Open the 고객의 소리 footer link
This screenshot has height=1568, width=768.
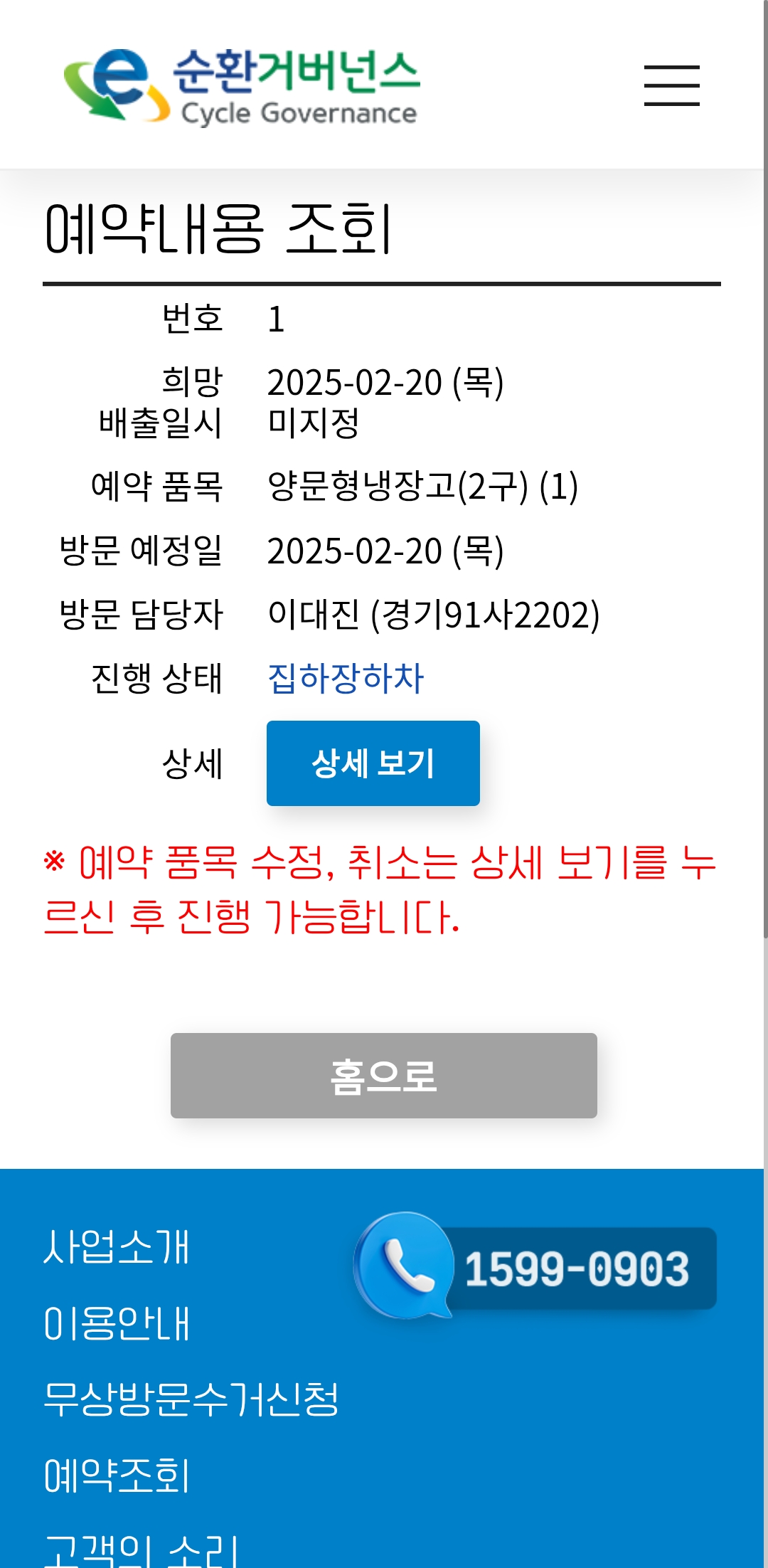pos(141,1550)
